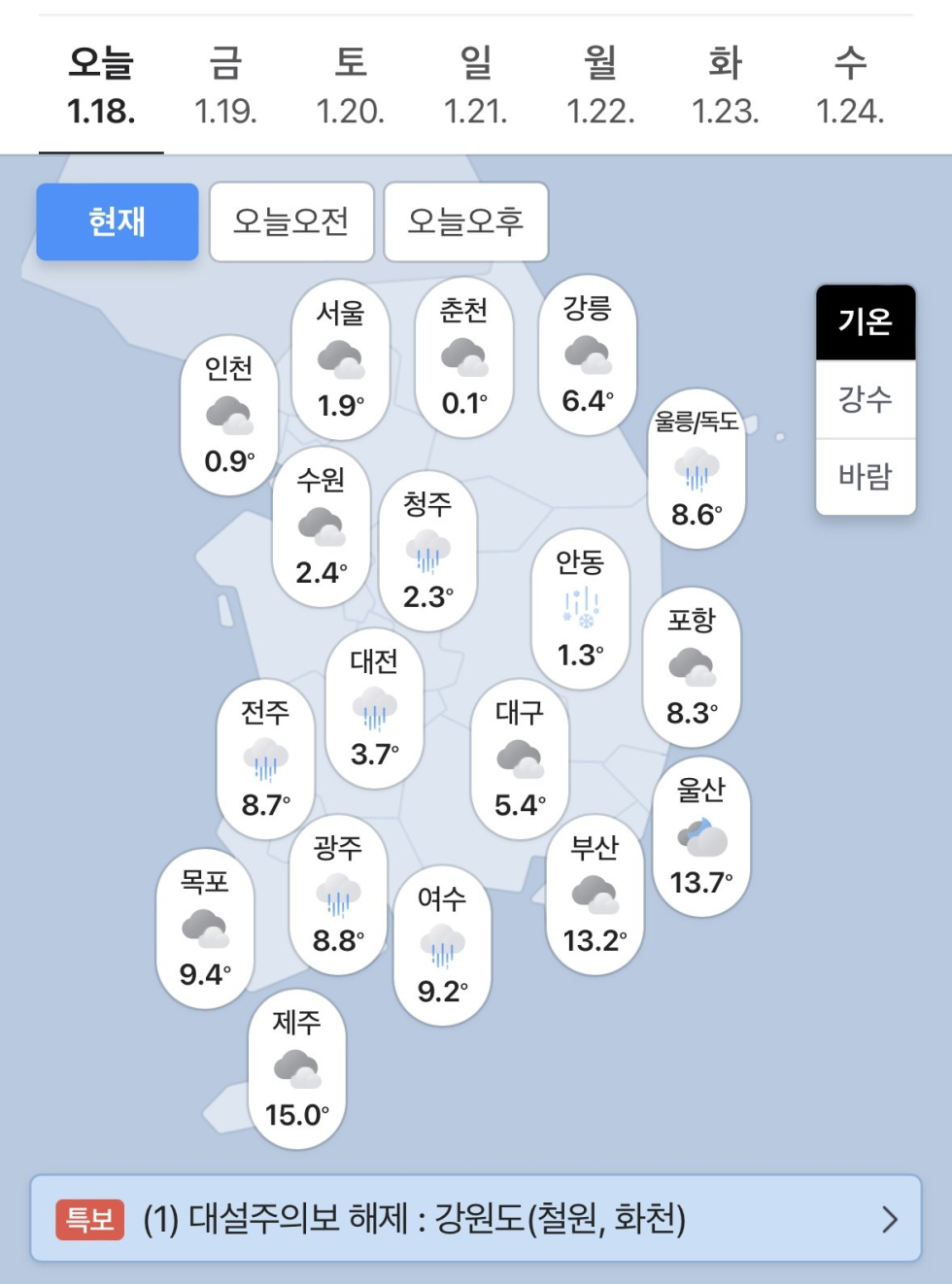The height and width of the screenshot is (1284, 952).
Task: Select the 오늘 1.18. tab
Action: click(101, 87)
